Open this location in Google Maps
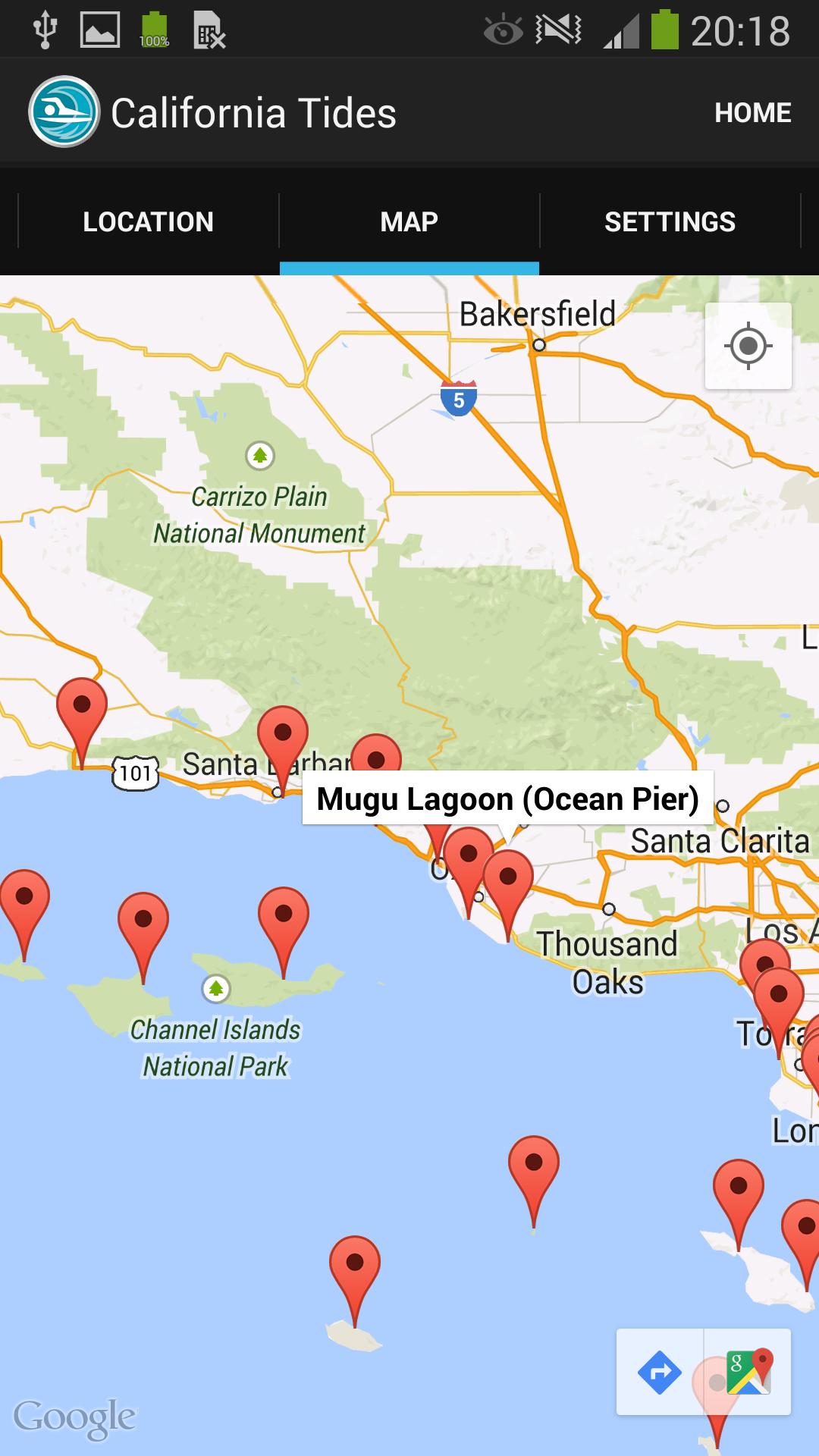This screenshot has width=819, height=1456. tap(748, 1372)
